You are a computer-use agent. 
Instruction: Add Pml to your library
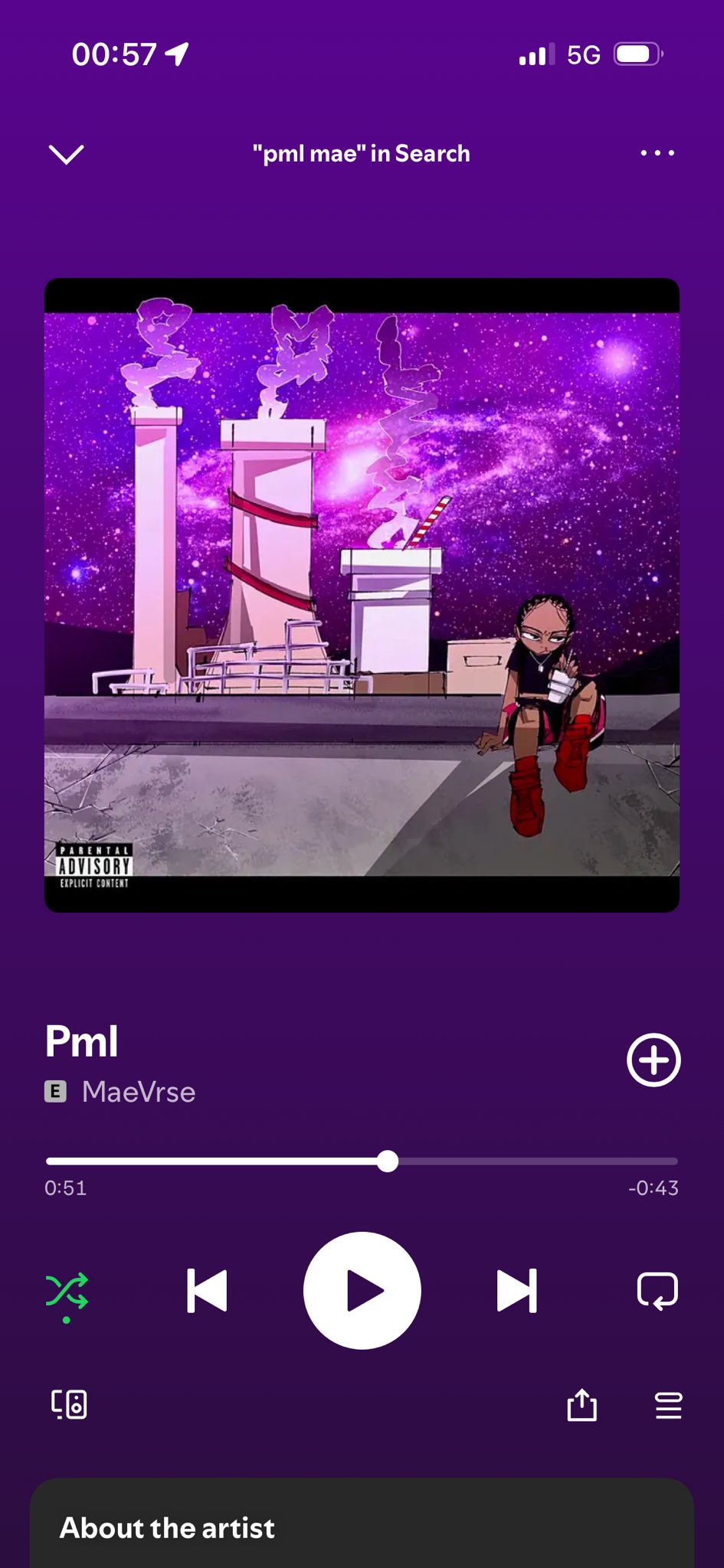tap(654, 1060)
